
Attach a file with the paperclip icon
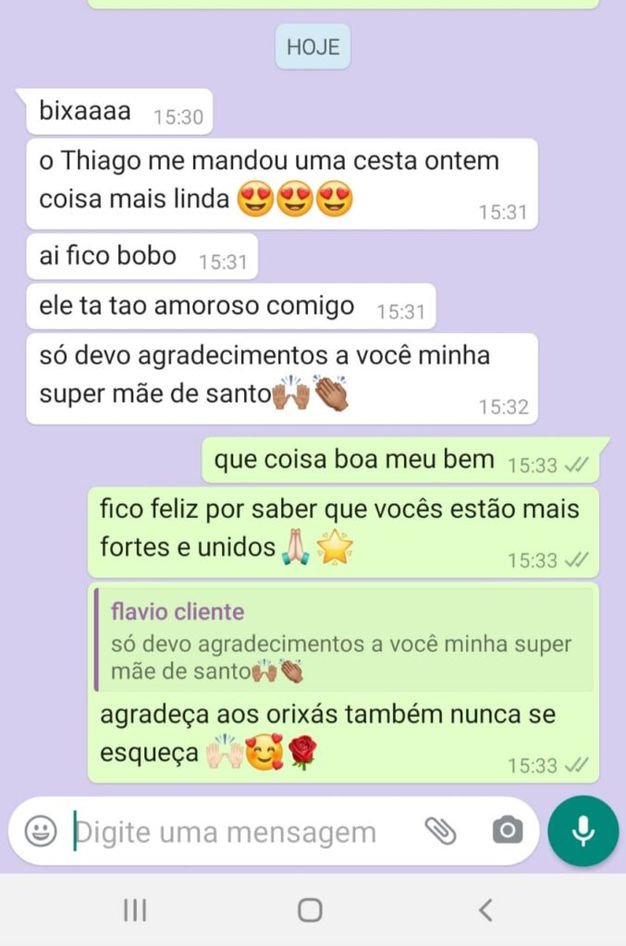tap(440, 830)
